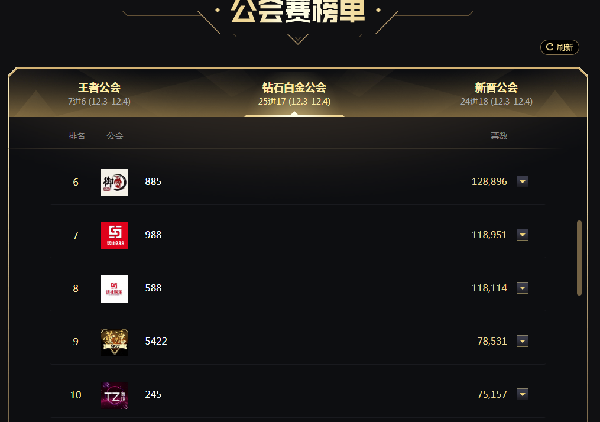The image size is (600, 422).
Task: Tap the 刷新 refresh button
Action: [559, 47]
